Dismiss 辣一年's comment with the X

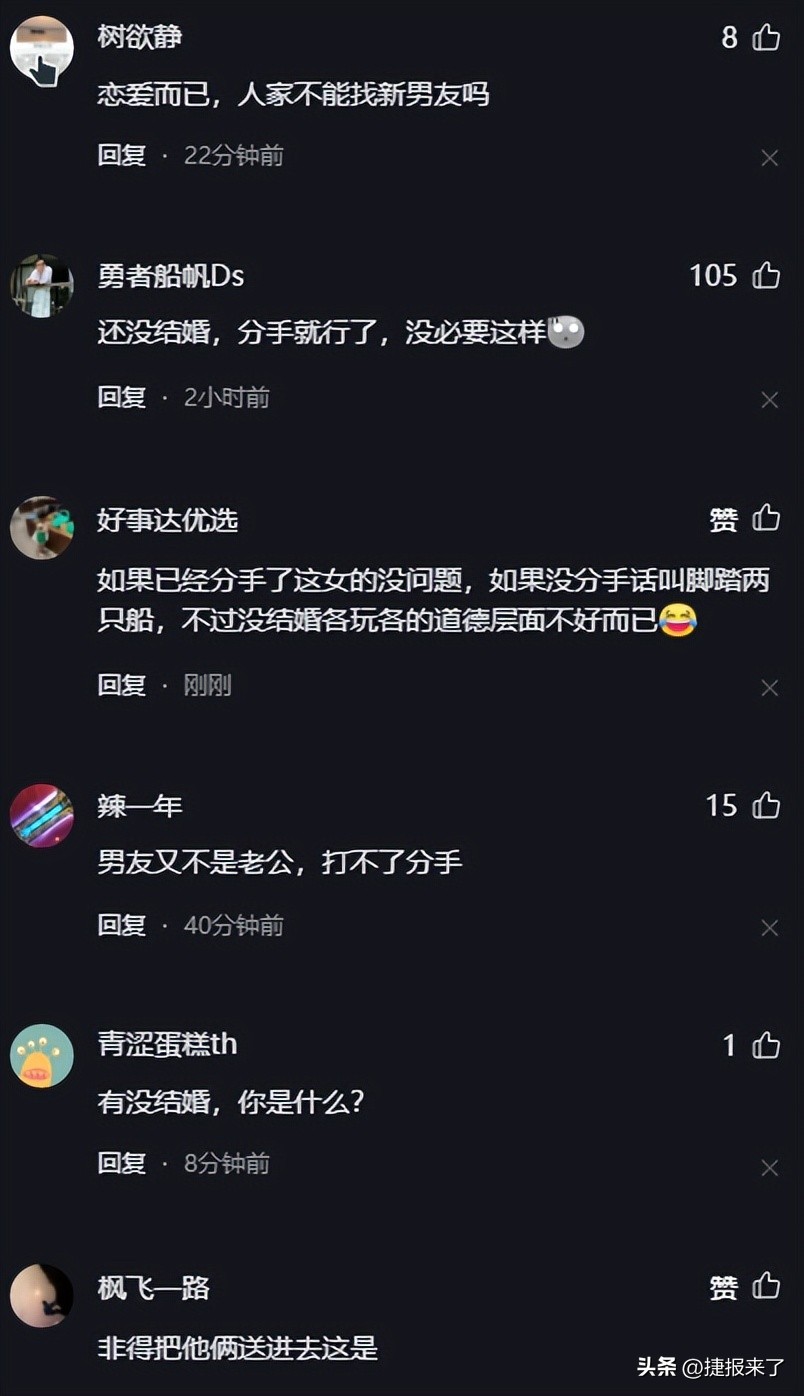pos(769,928)
